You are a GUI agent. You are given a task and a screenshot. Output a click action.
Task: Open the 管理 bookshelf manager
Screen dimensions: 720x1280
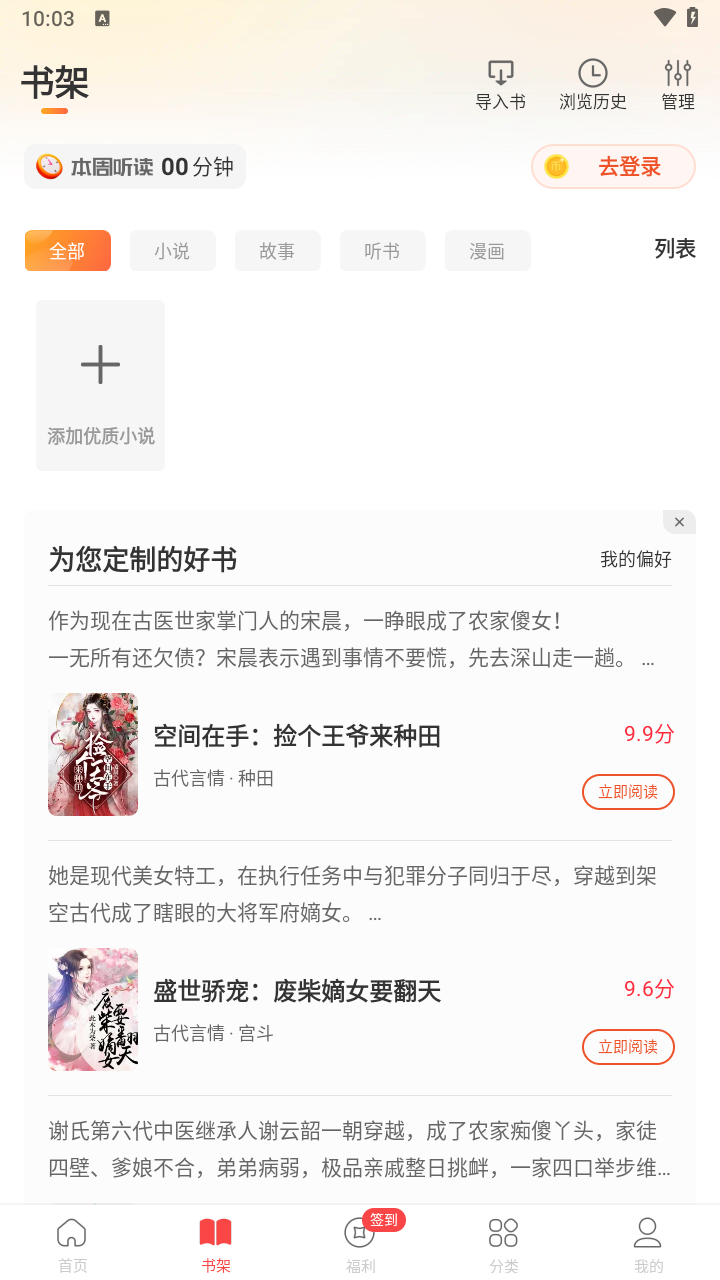pyautogui.click(x=677, y=84)
